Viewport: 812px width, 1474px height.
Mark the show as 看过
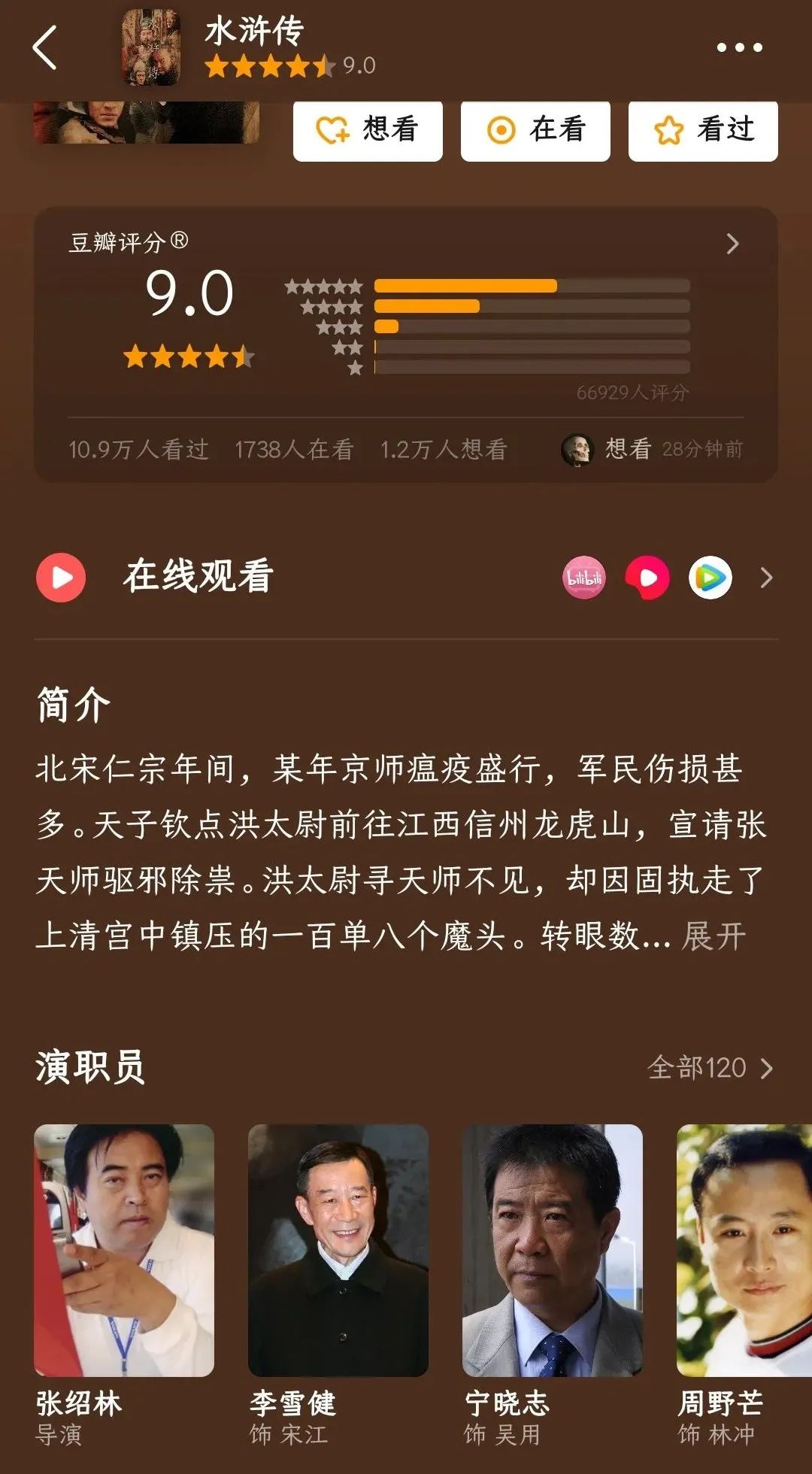tap(703, 130)
